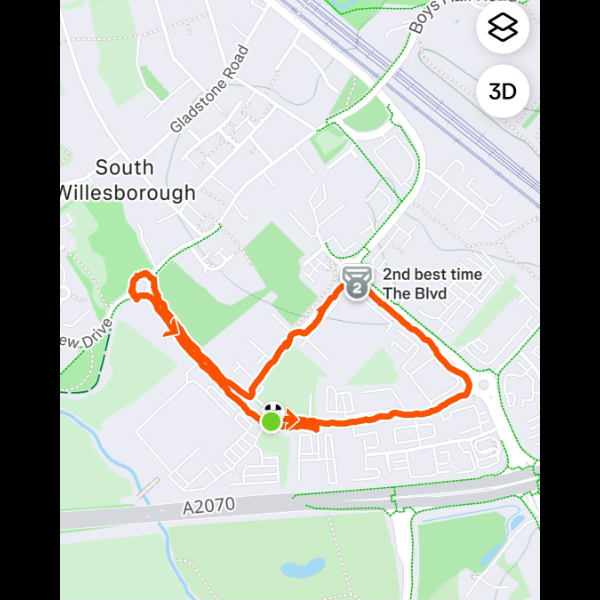Screen dimensions: 600x600
Task: Switch the map to 3D view
Action: click(501, 92)
